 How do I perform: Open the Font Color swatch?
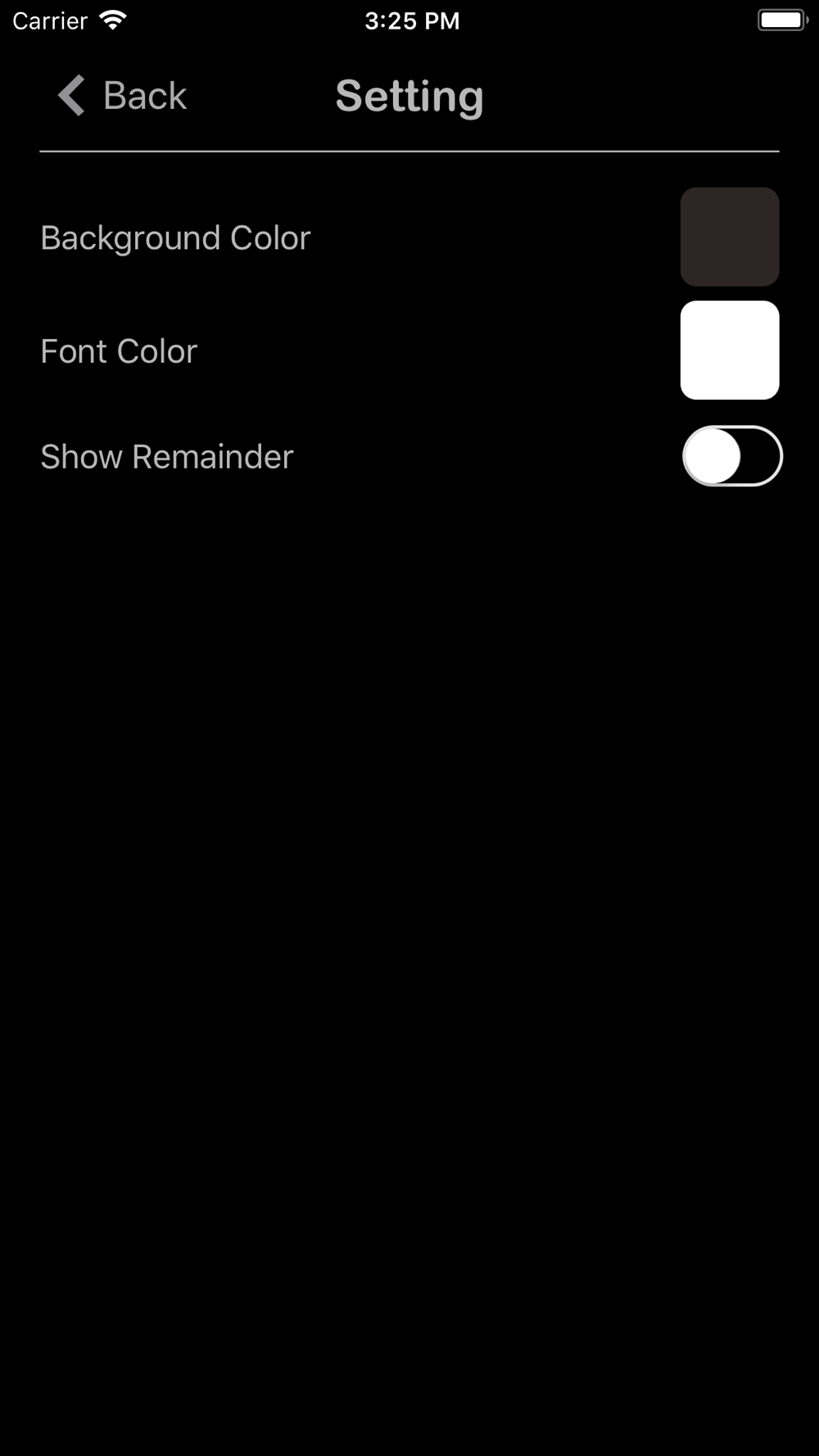coord(730,350)
